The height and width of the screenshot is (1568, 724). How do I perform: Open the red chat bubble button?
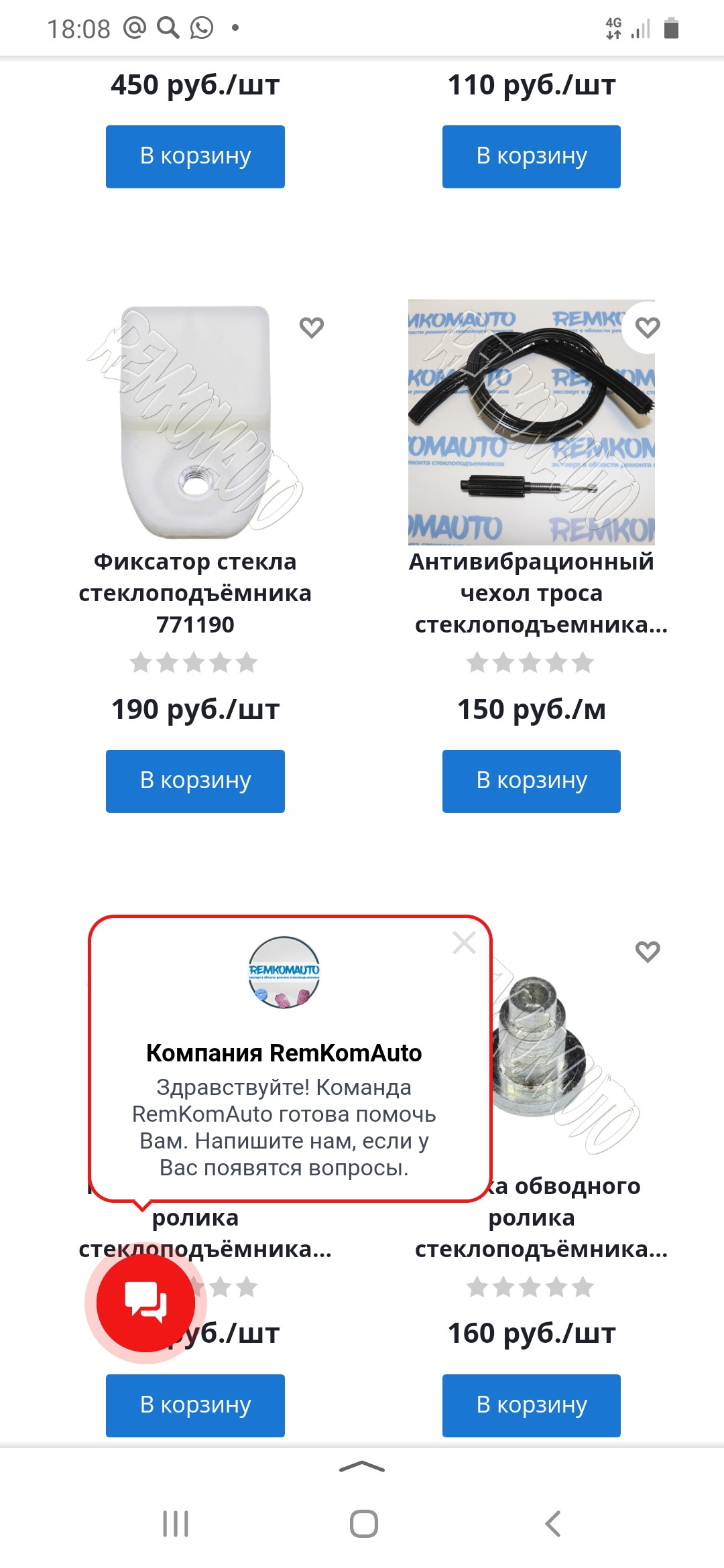(x=146, y=1303)
